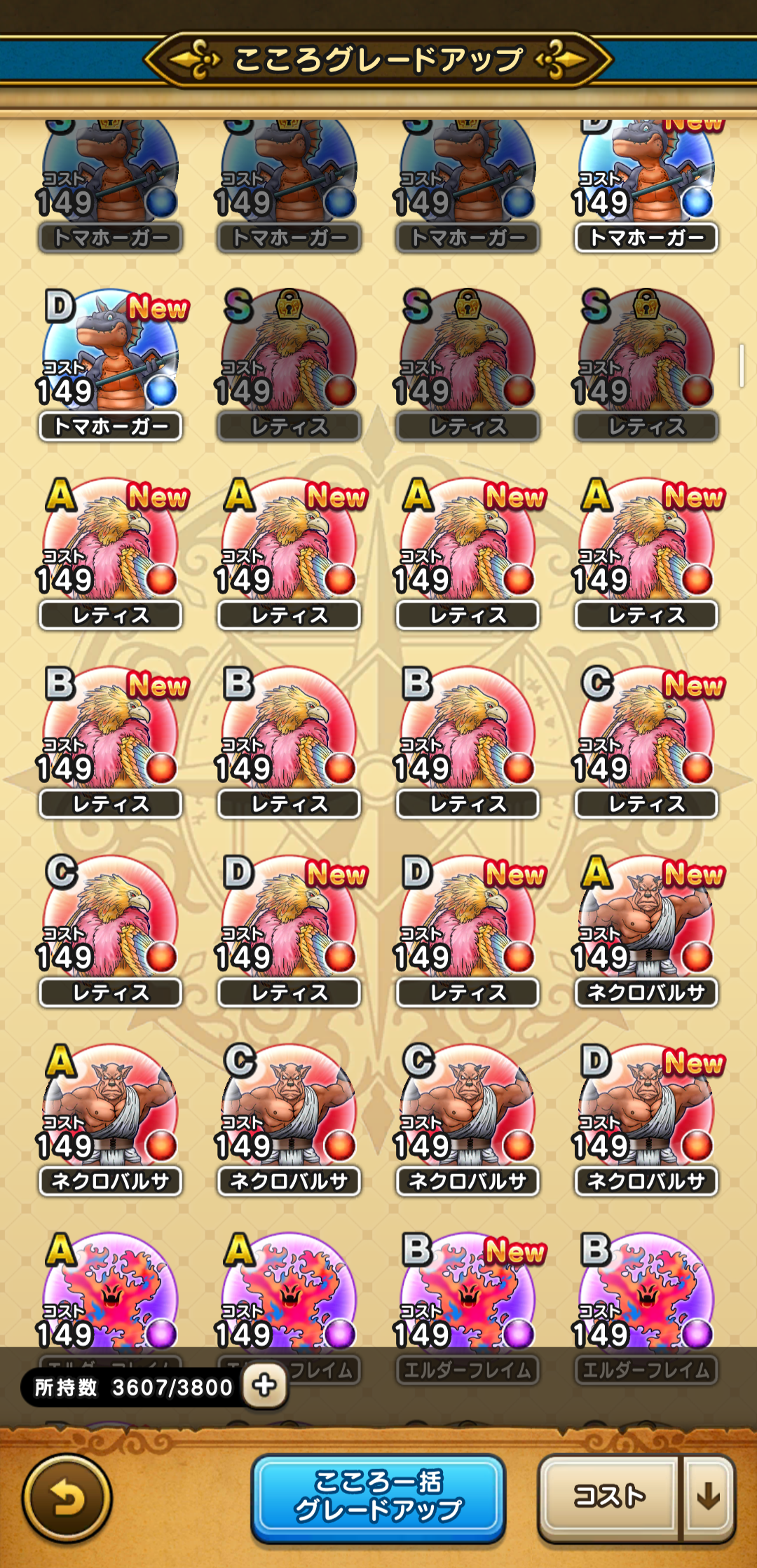Go back with the round arrow button
The image size is (757, 1568).
coord(67,1499)
